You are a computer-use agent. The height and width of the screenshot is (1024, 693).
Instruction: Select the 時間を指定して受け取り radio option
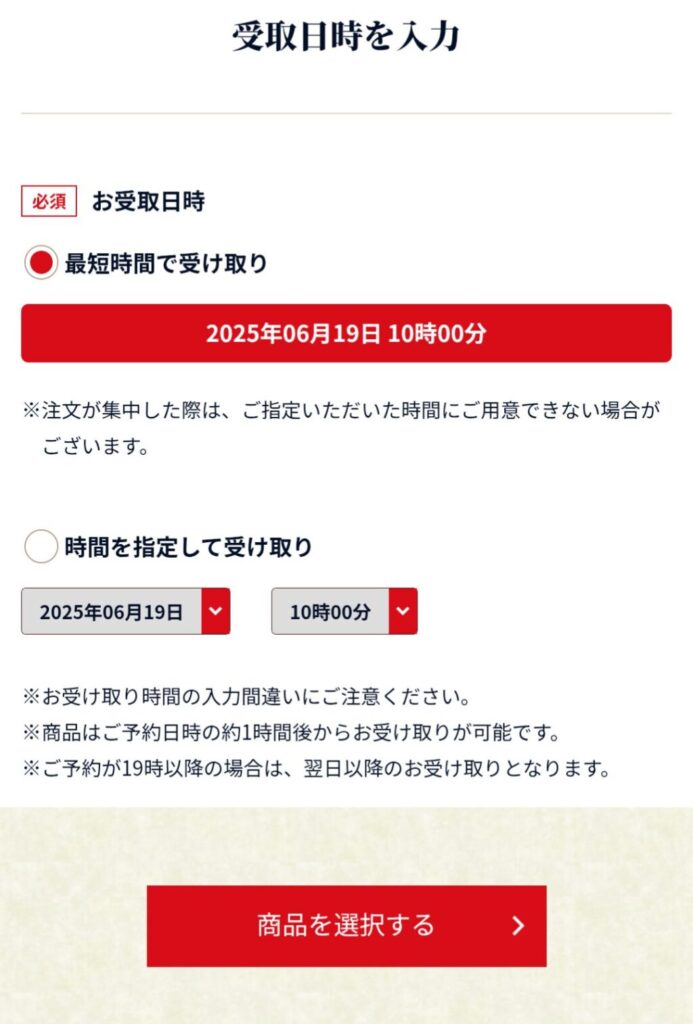(x=41, y=547)
